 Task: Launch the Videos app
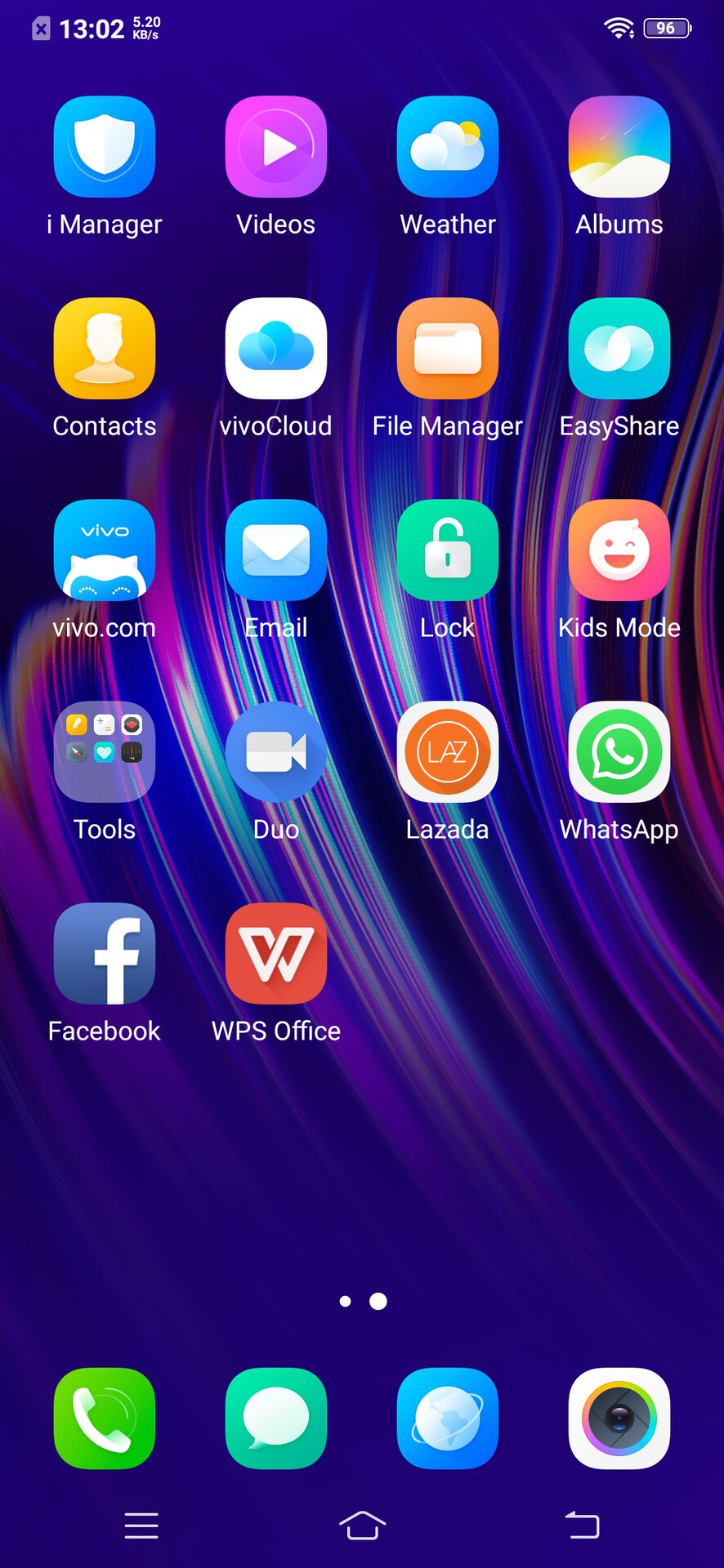[276, 147]
